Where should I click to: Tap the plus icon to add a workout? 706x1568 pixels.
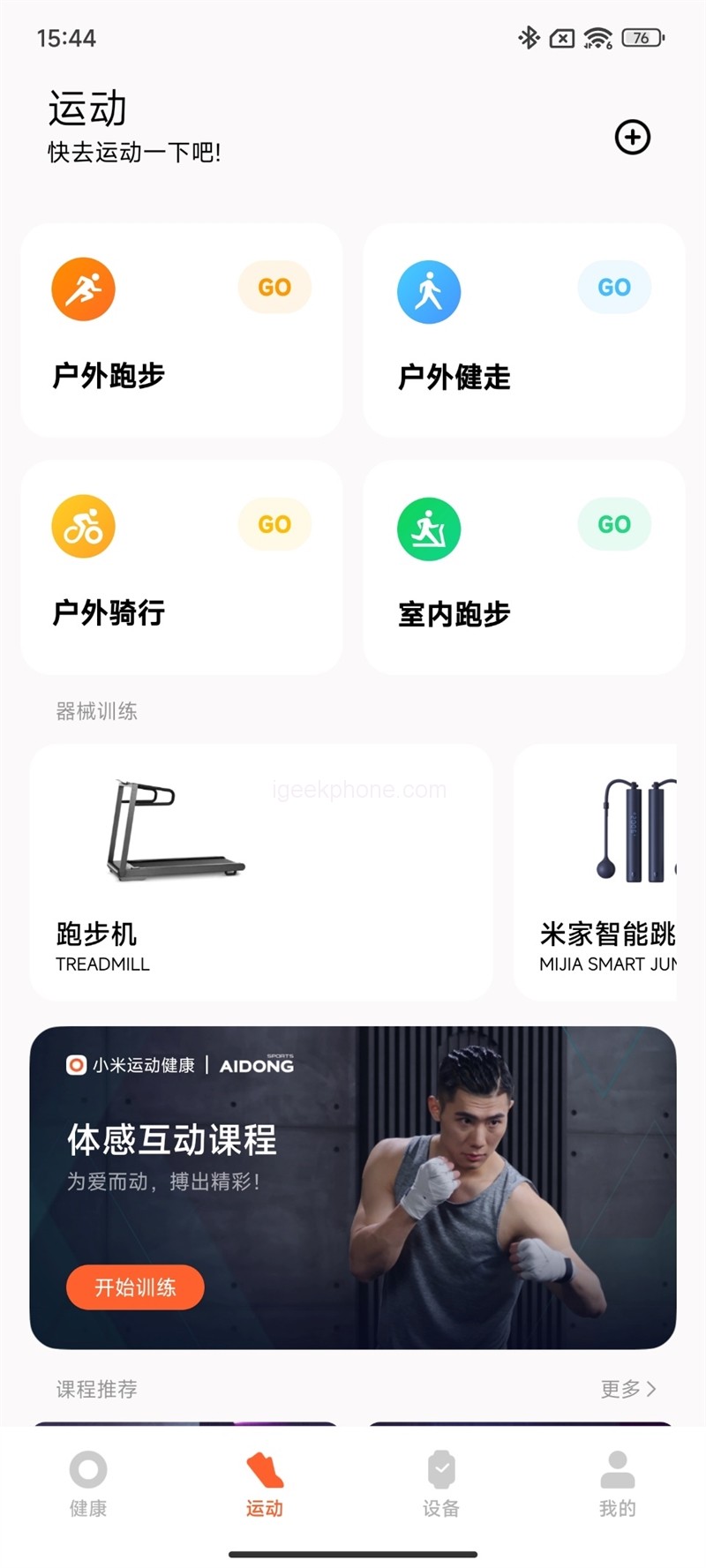[632, 138]
